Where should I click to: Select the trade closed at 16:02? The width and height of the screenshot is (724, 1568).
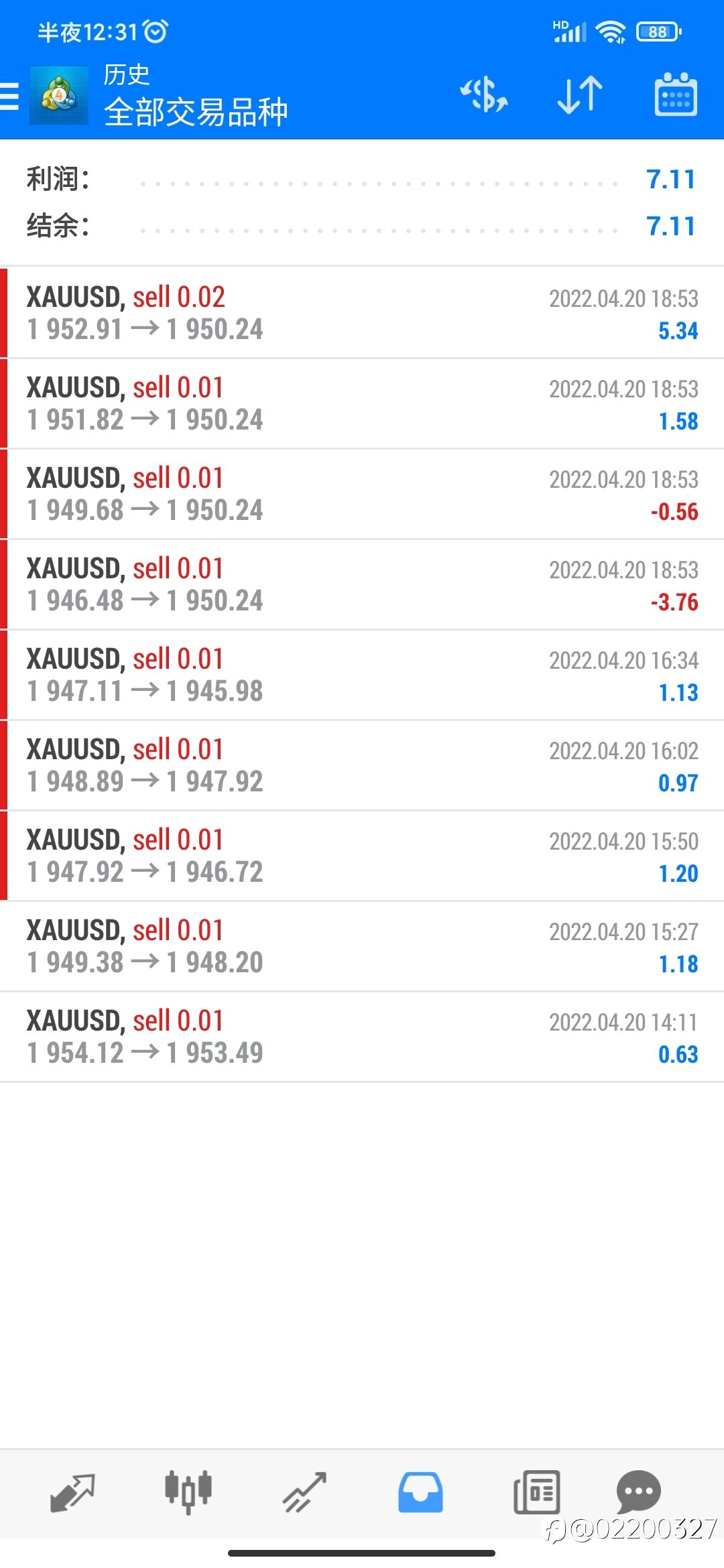click(362, 765)
